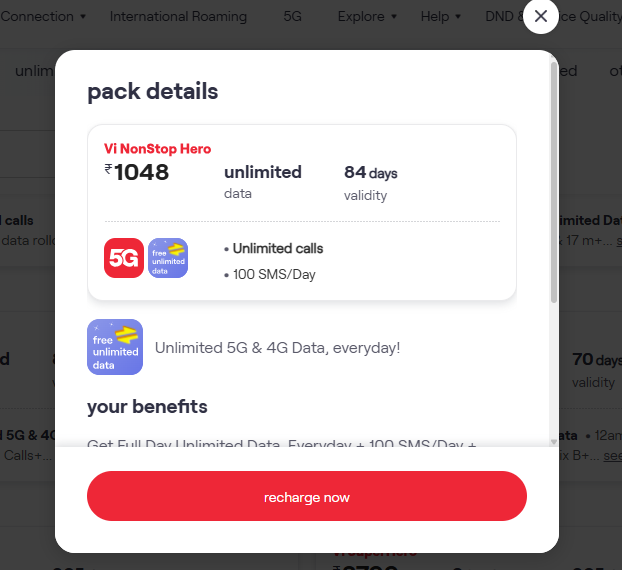Open International Roaming in the top menu
This screenshot has height=570, width=622.
click(178, 17)
